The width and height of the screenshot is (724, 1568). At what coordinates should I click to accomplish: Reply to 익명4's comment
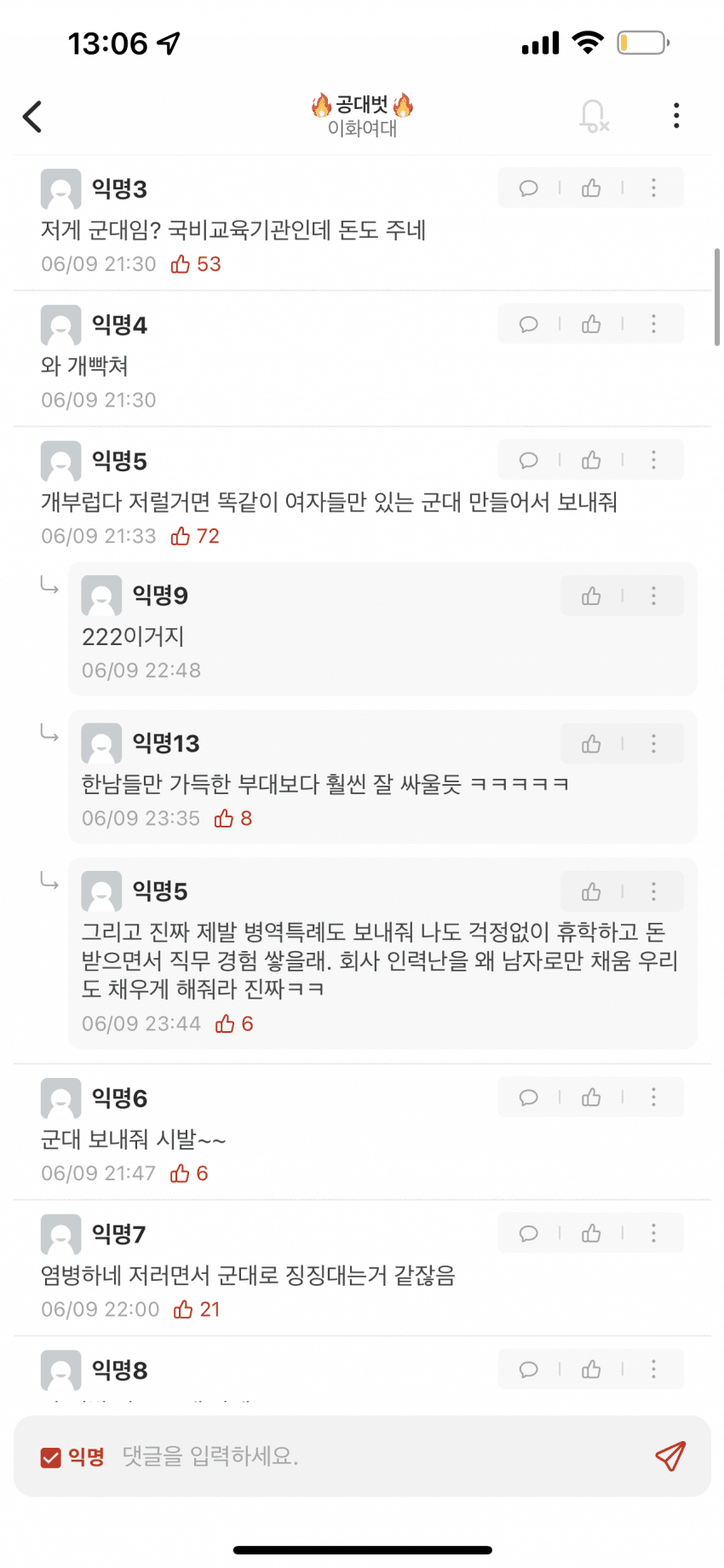click(529, 325)
